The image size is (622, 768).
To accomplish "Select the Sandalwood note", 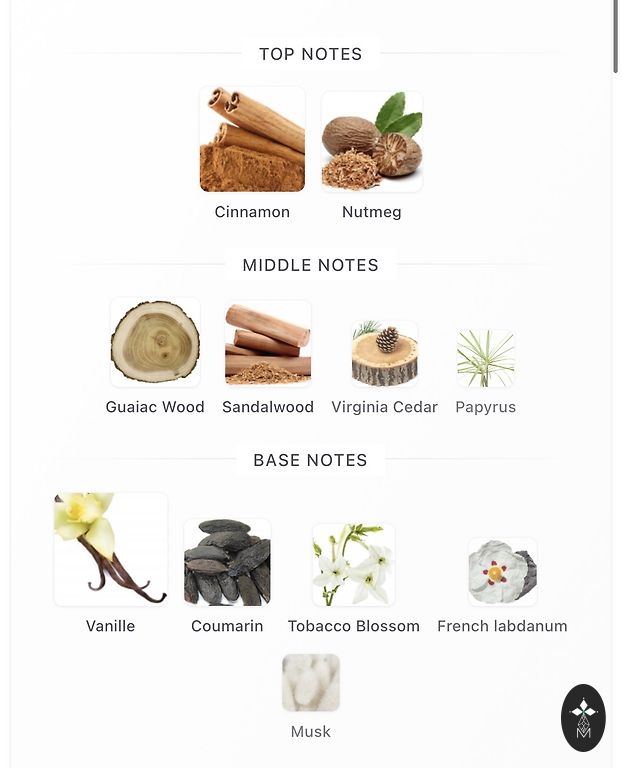I will pyautogui.click(x=268, y=344).
